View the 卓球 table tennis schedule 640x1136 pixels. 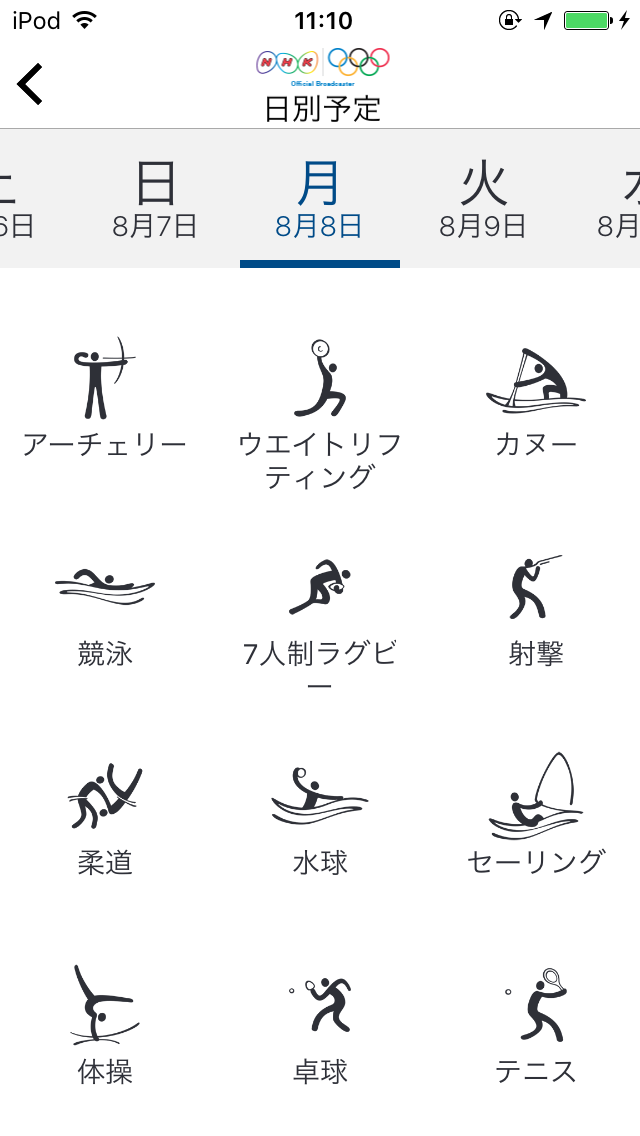(x=320, y=1029)
